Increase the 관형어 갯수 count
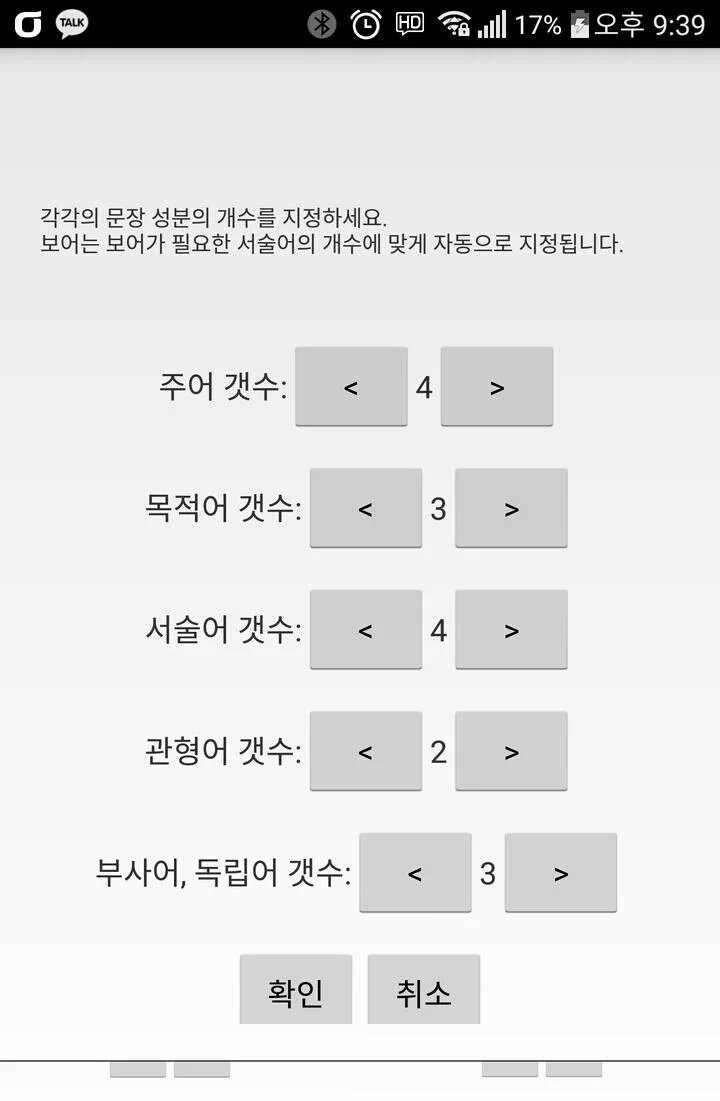The image size is (720, 1101). [x=511, y=751]
